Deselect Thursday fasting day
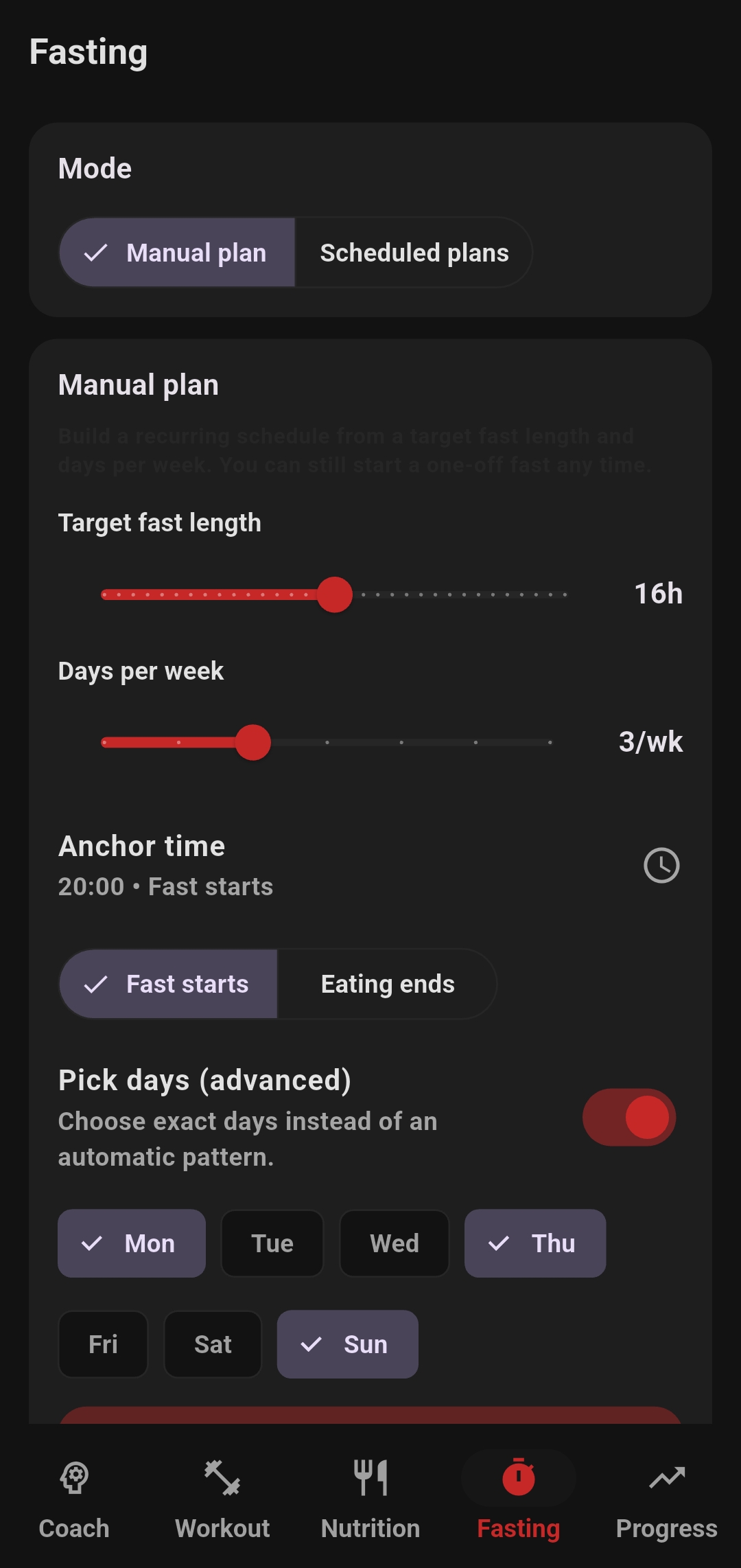Image resolution: width=741 pixels, height=1568 pixels. (x=535, y=1243)
